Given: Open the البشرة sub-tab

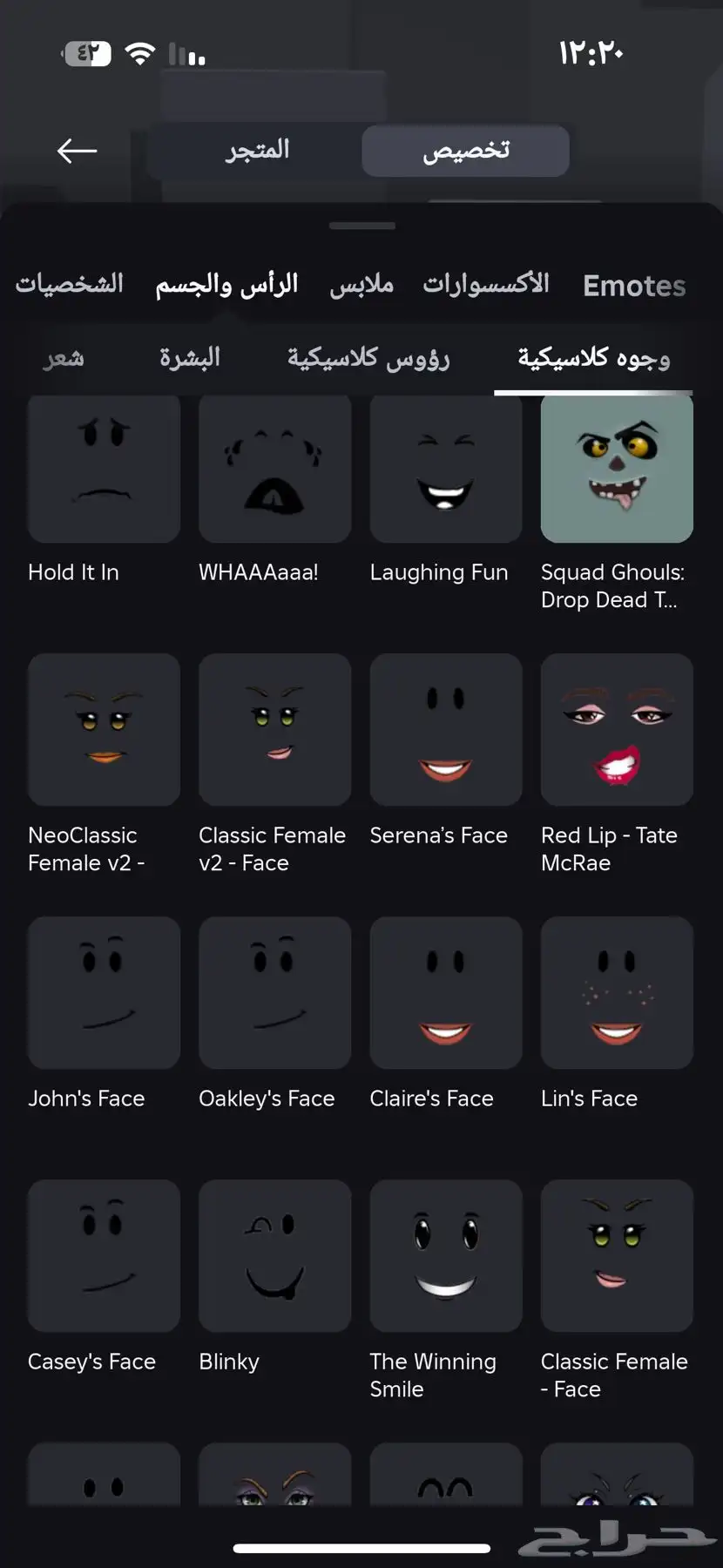Looking at the screenshot, I should (x=189, y=358).
